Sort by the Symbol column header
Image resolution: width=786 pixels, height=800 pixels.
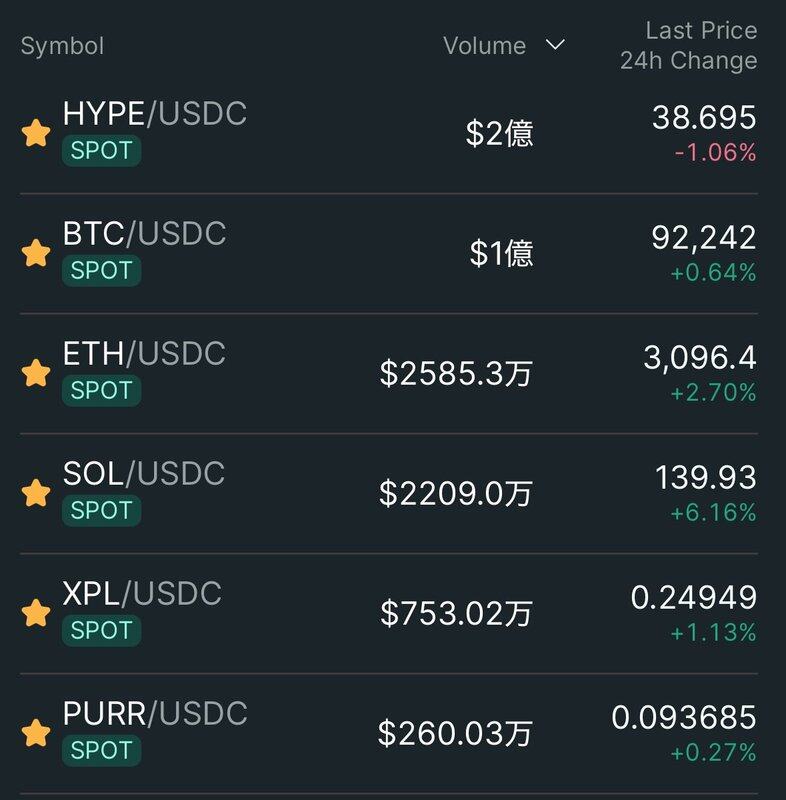[x=62, y=46]
